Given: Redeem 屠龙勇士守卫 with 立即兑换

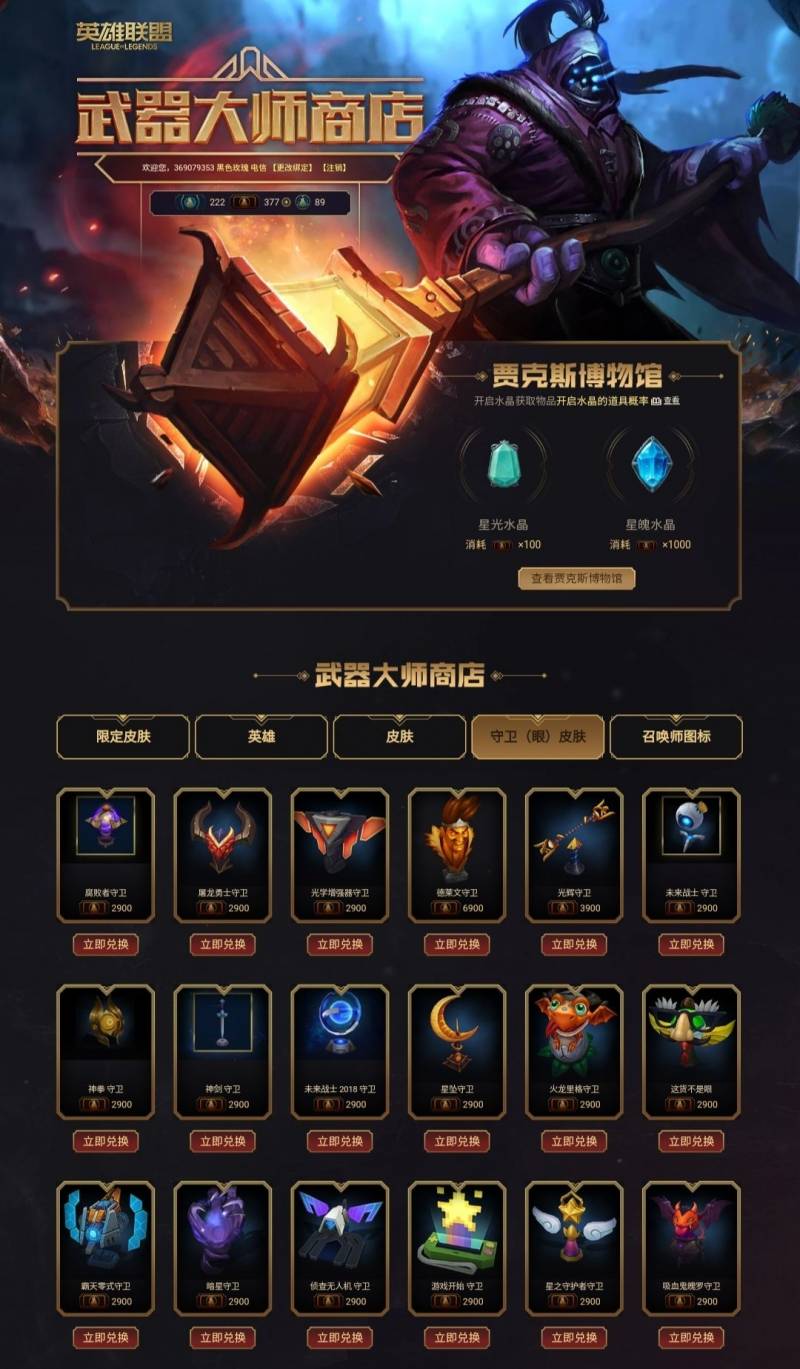Looking at the screenshot, I should tap(223, 944).
